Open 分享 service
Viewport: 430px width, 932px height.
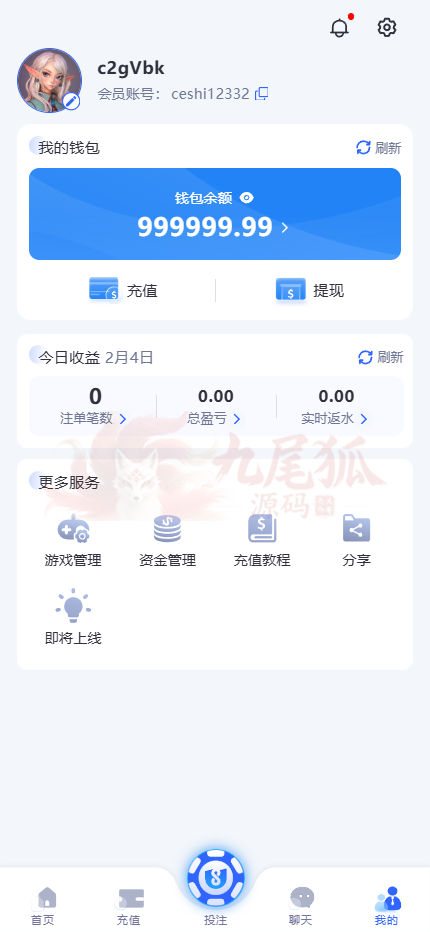coord(356,541)
